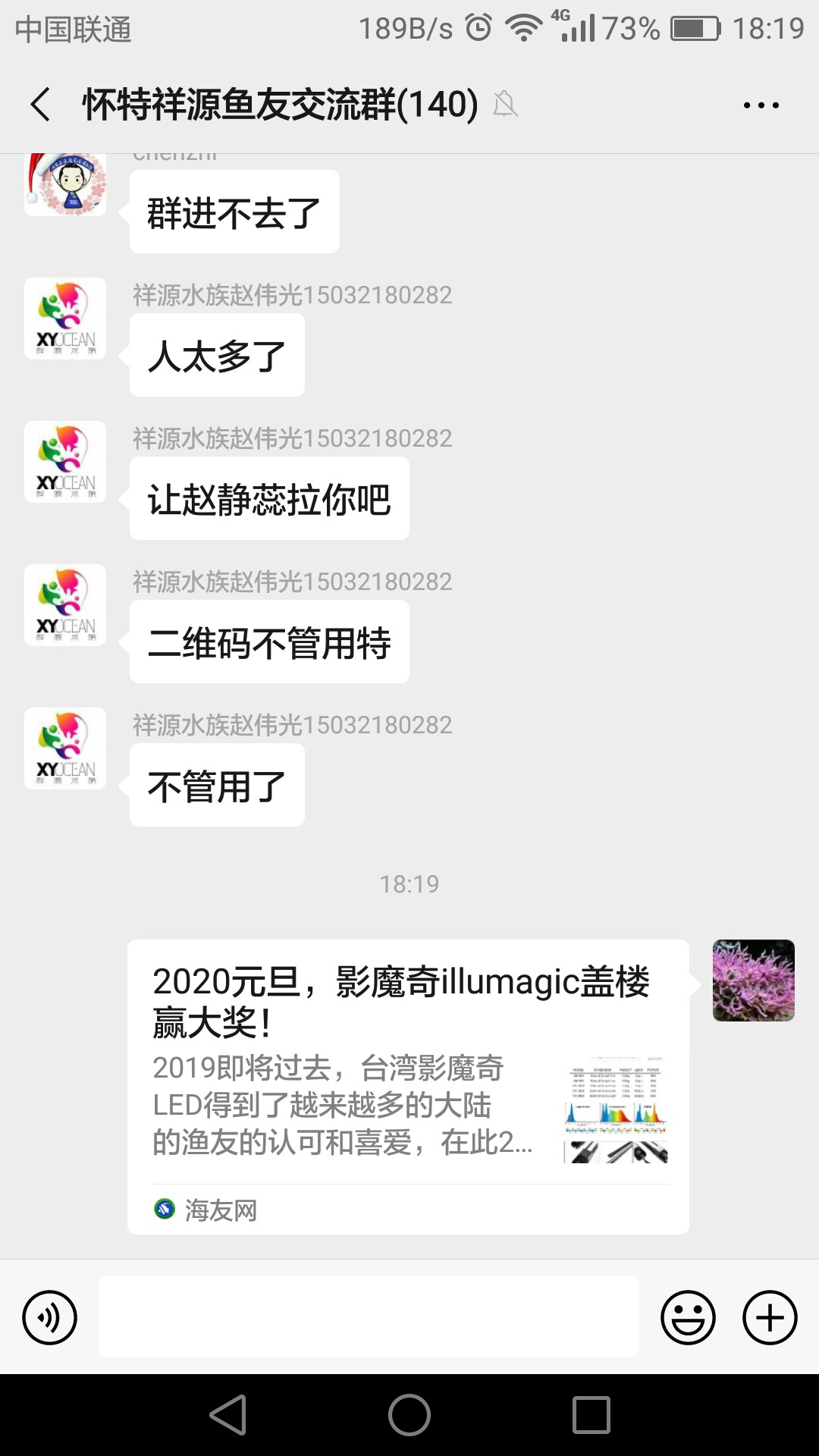Screen dimensions: 819x1456
Task: Open the plus attachment options
Action: click(x=769, y=1317)
